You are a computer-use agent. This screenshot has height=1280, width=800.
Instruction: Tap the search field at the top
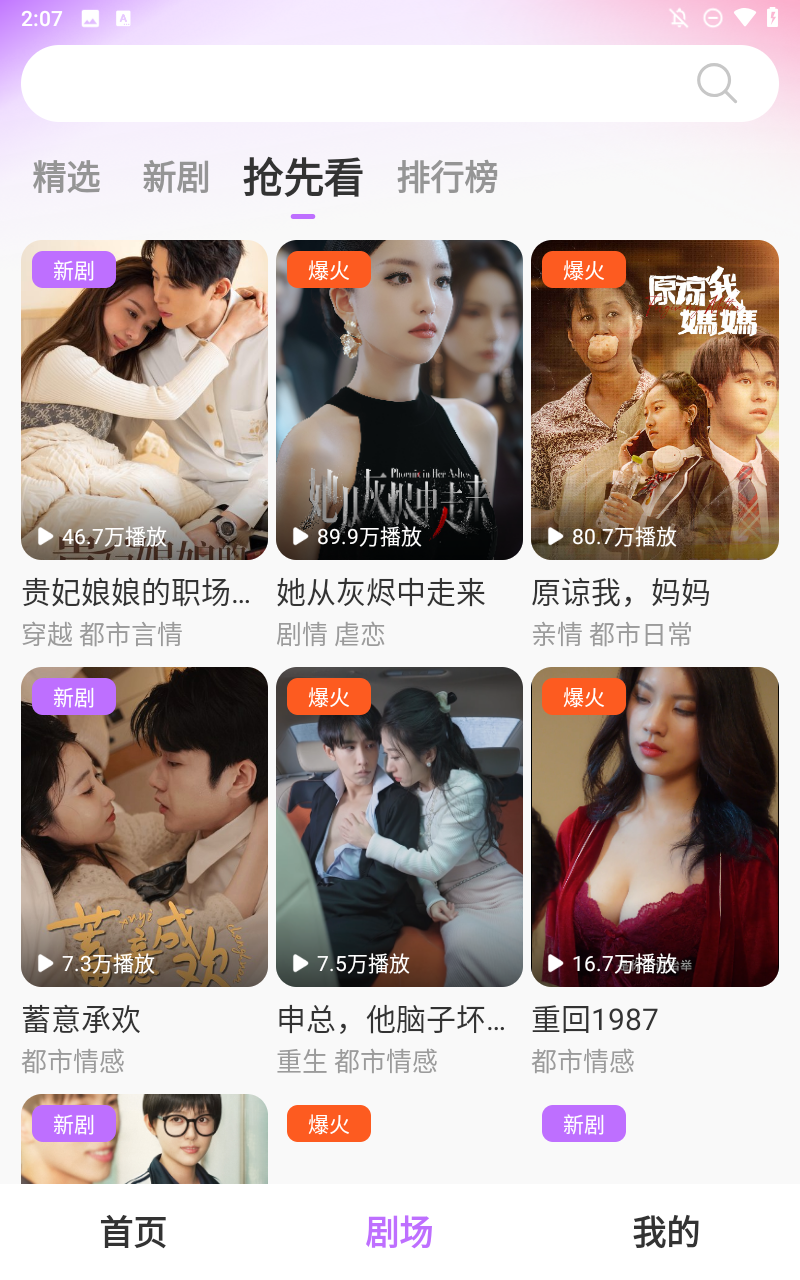point(350,84)
